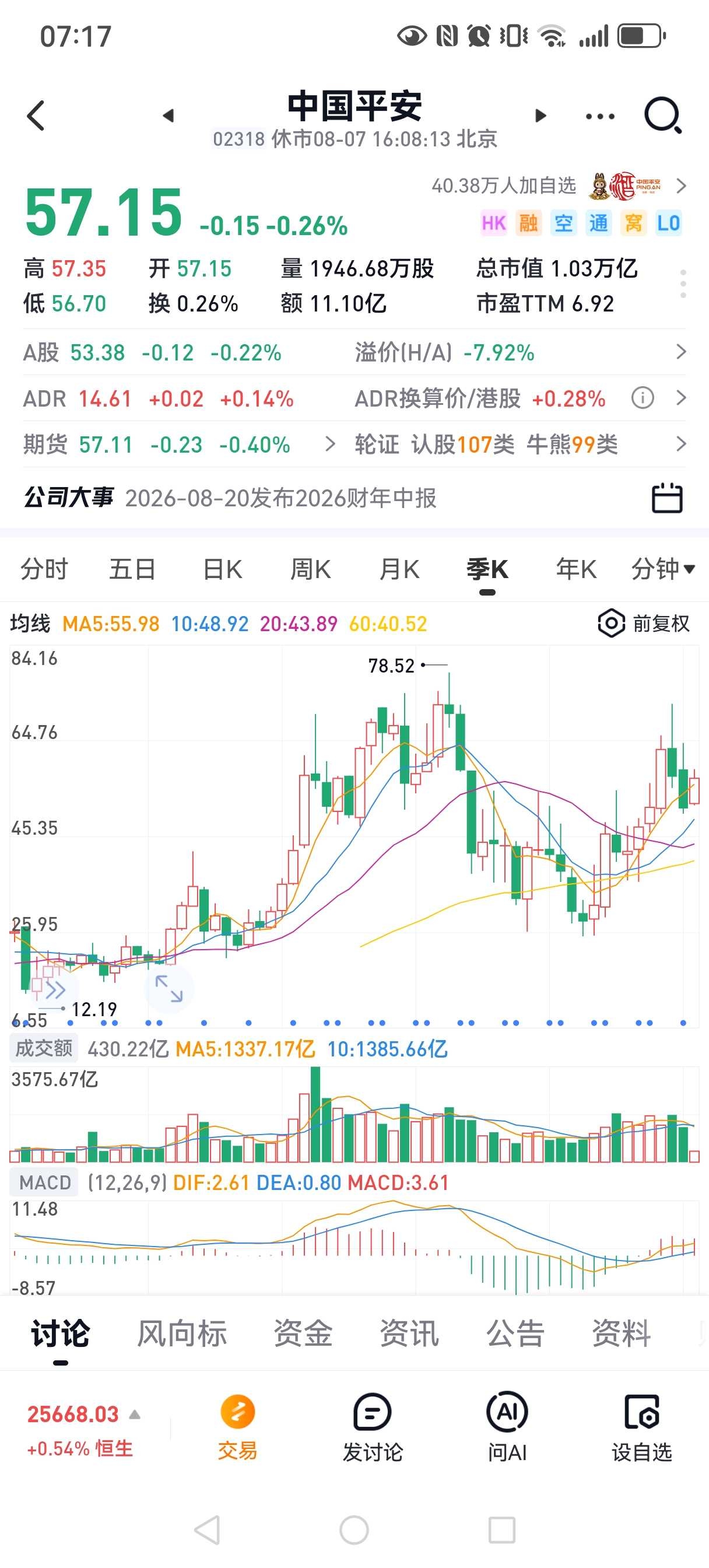This screenshot has width=709, height=1568.
Task: Go back using the top-left arrow
Action: (x=36, y=116)
